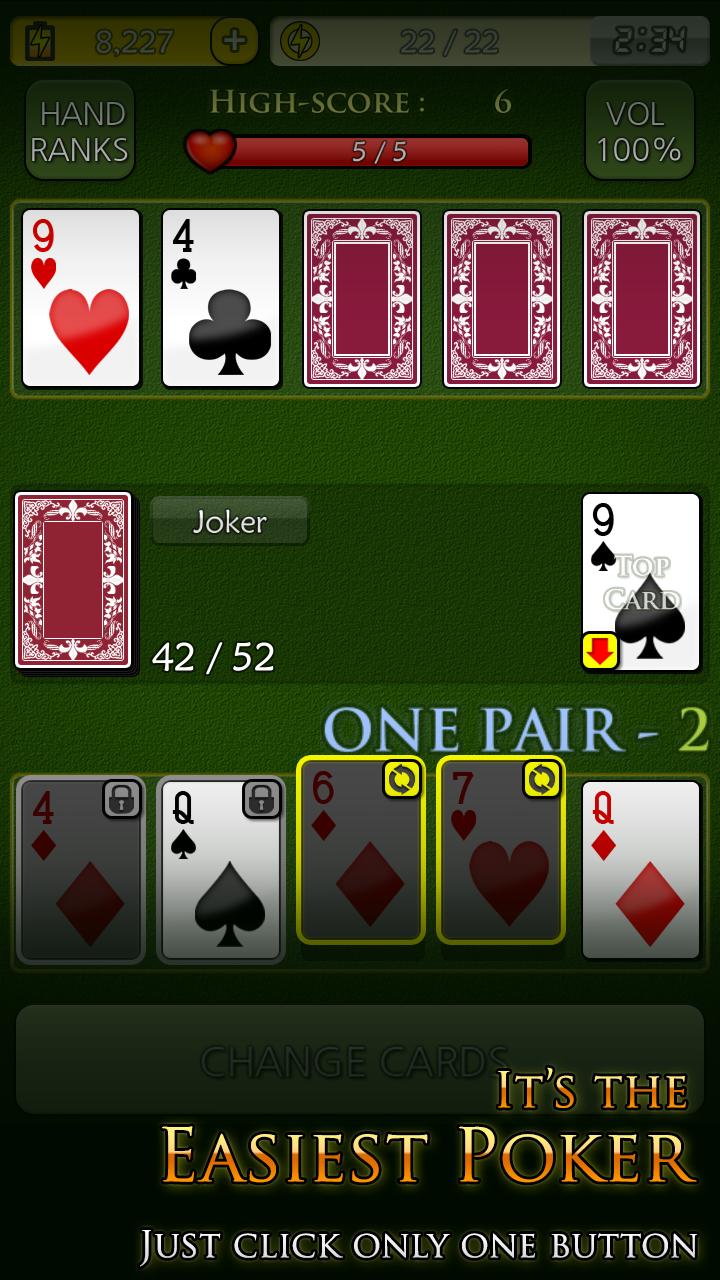720x1280 pixels.
Task: Use the Joker button
Action: click(229, 521)
